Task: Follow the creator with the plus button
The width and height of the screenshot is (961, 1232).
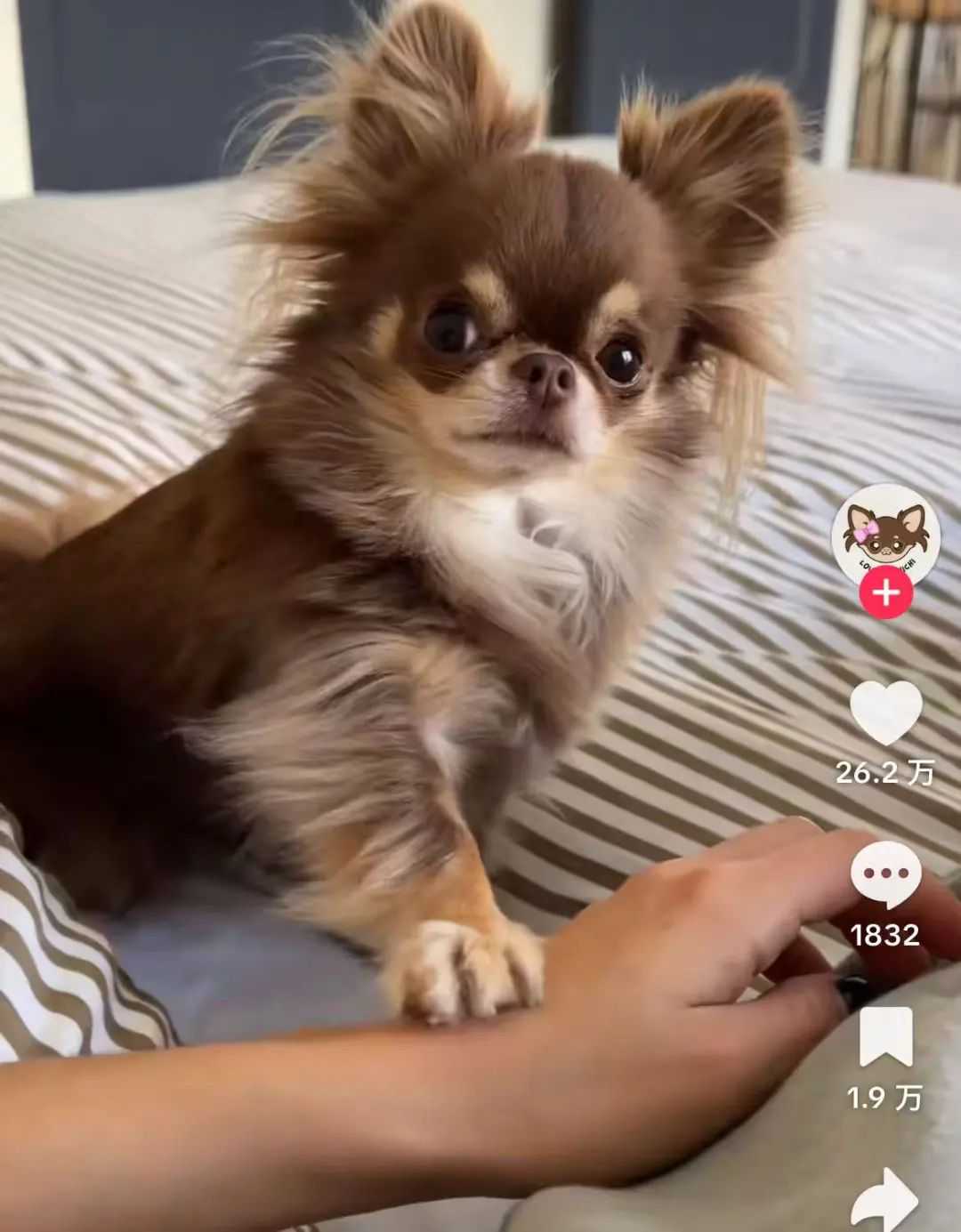Action: [x=885, y=592]
